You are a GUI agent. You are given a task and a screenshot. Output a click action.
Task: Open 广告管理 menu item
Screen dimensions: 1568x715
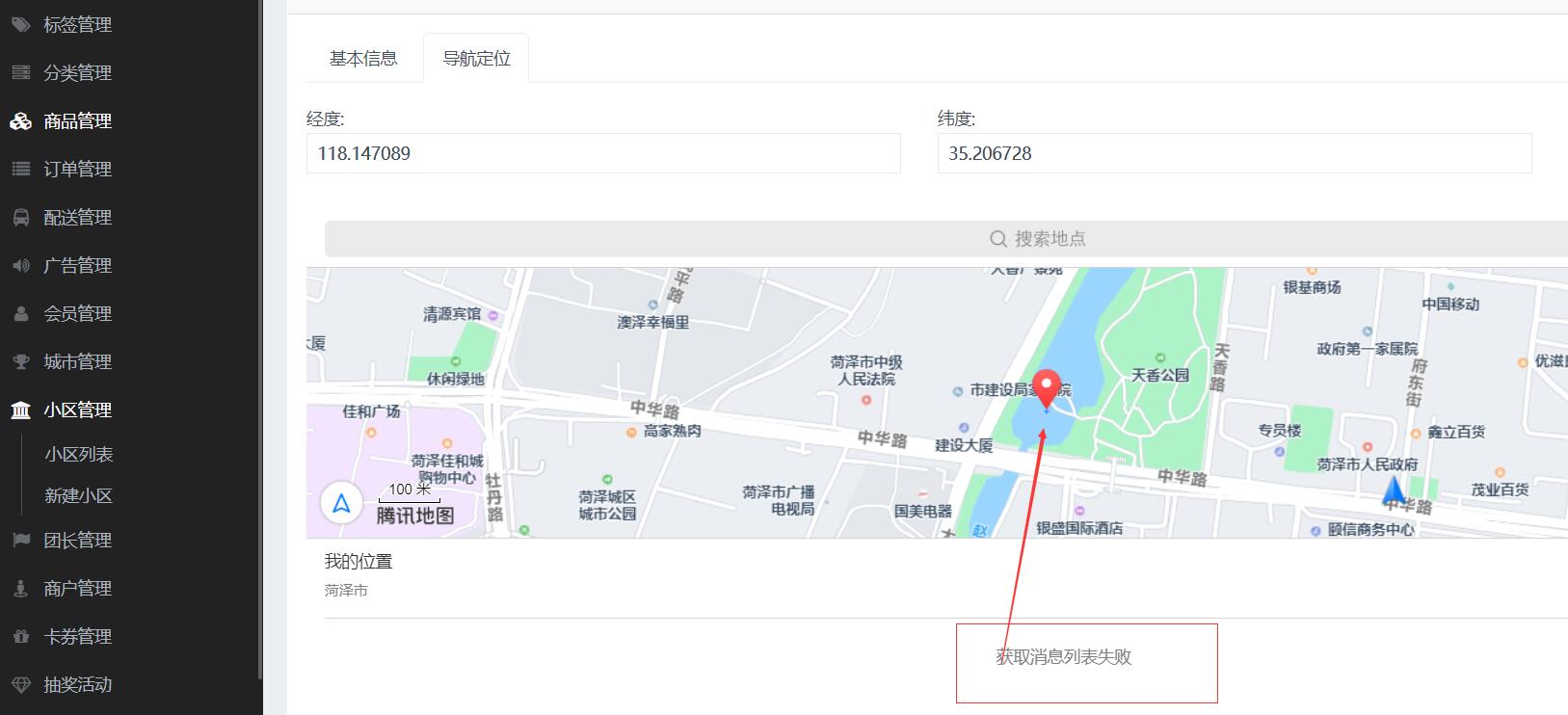[77, 266]
